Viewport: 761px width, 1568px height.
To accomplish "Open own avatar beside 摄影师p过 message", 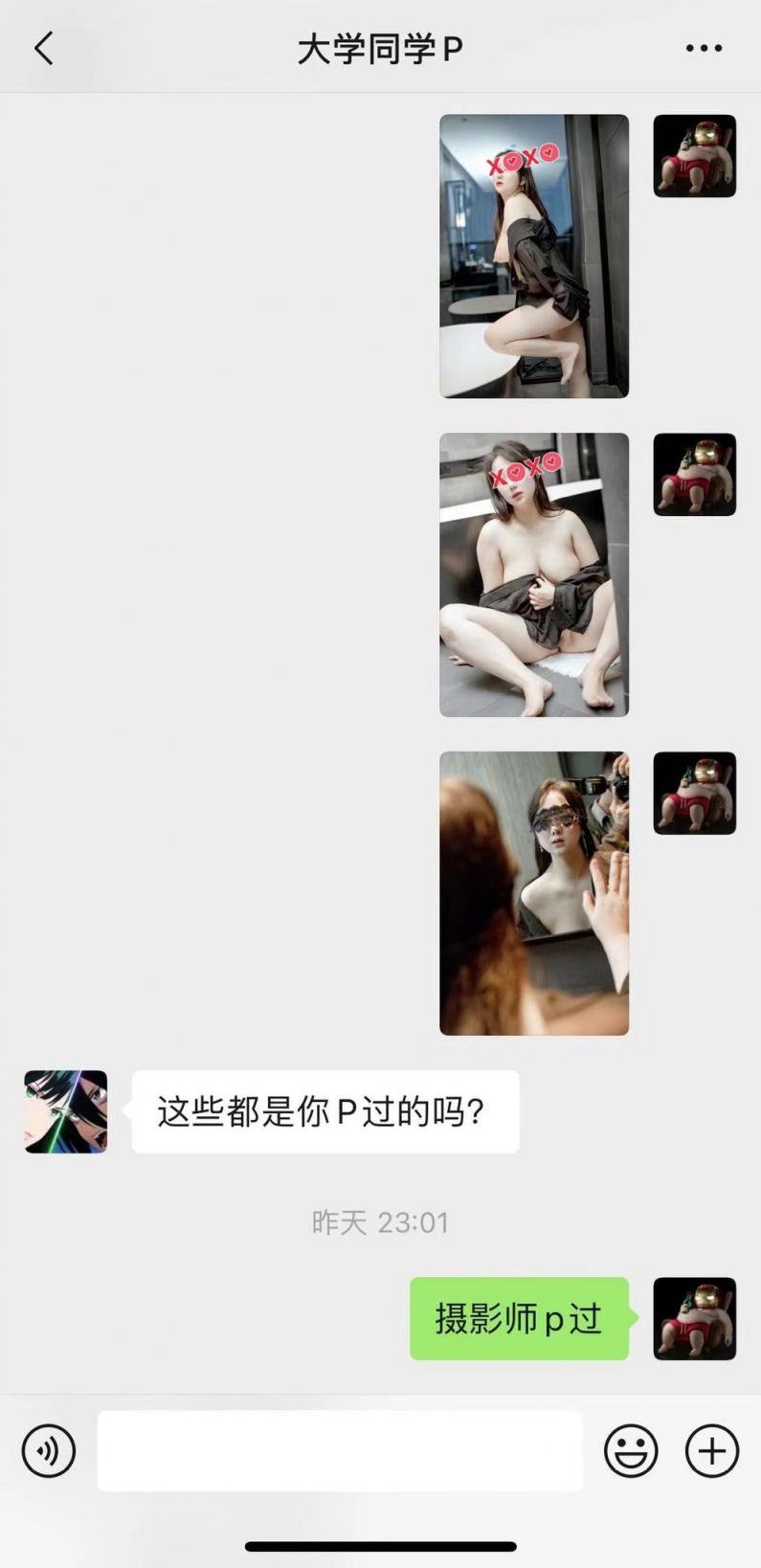I will (694, 1318).
